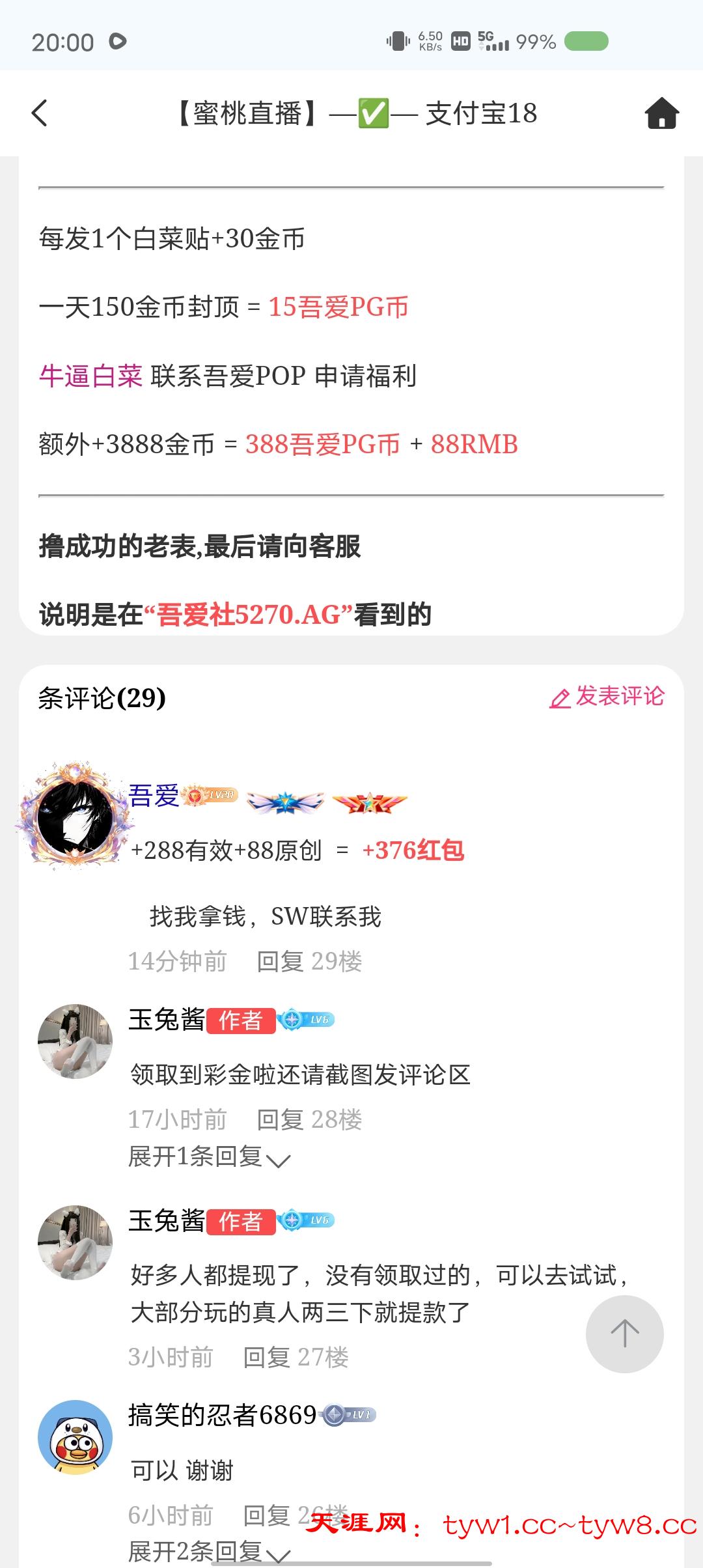This screenshot has width=703, height=1568.
Task: Go back using the top-left arrow
Action: click(x=40, y=113)
